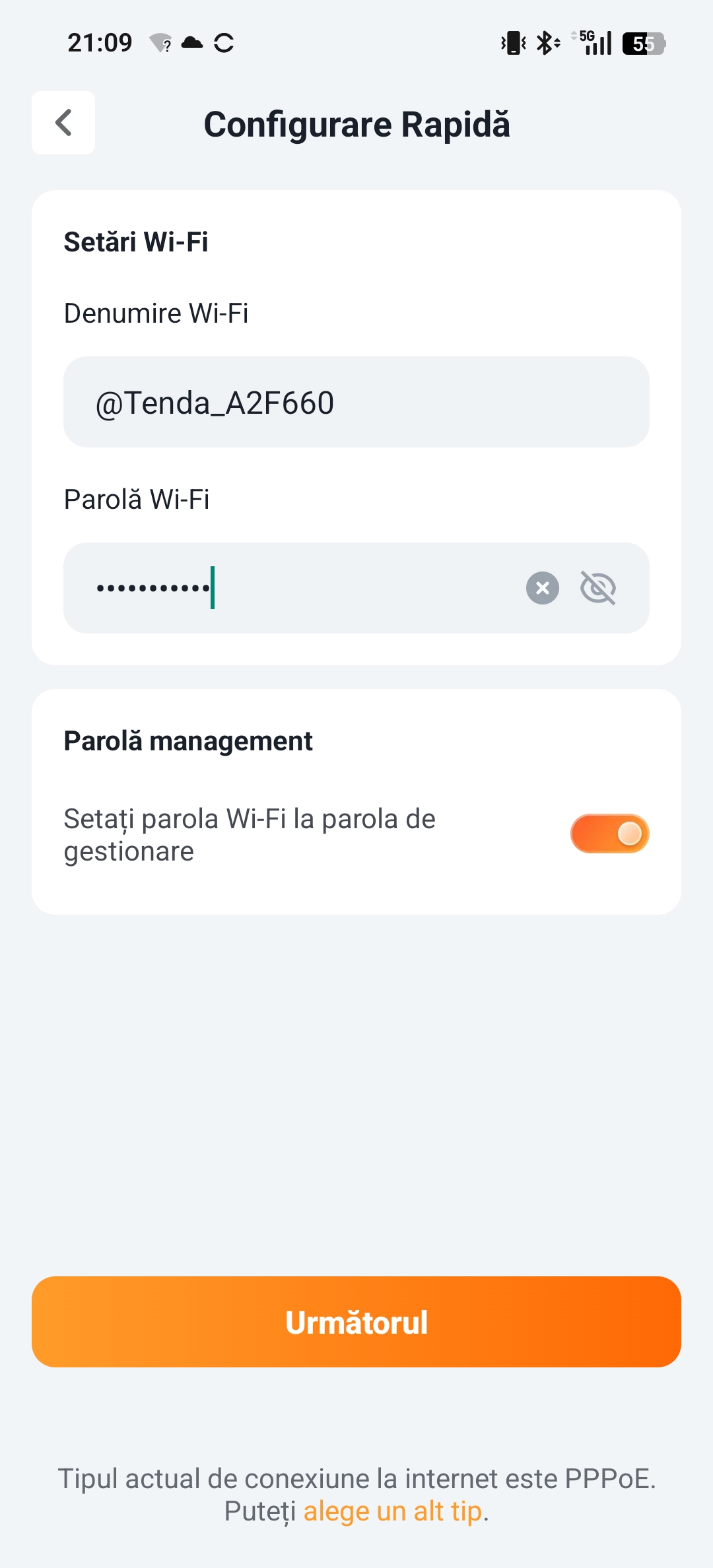
Task: Show the hidden Wi-Fi password
Action: click(598, 588)
